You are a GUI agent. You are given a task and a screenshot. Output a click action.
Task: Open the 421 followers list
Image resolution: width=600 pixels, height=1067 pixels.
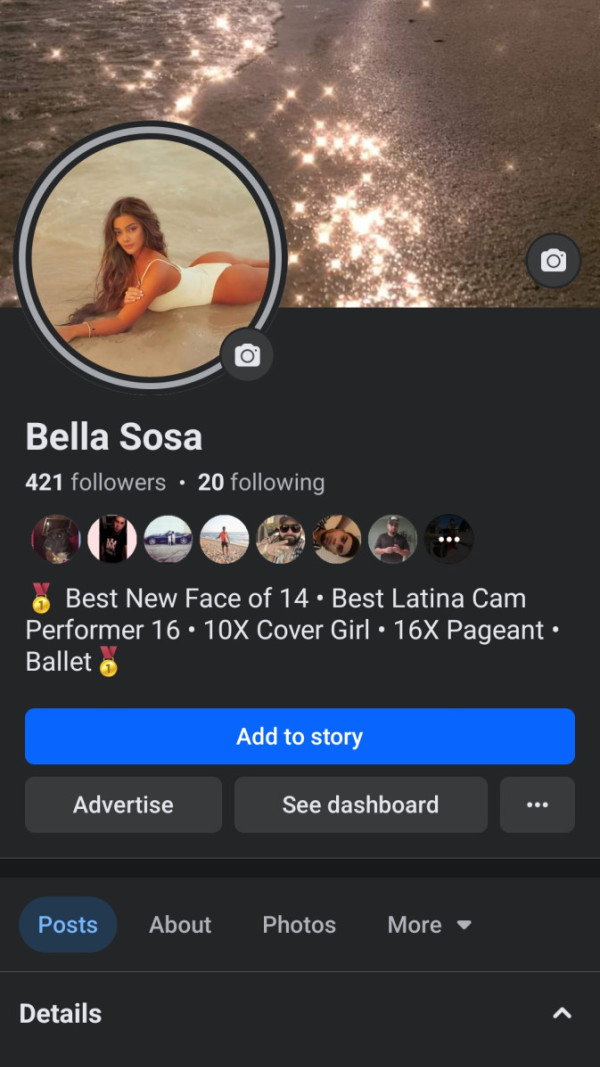pos(95,482)
